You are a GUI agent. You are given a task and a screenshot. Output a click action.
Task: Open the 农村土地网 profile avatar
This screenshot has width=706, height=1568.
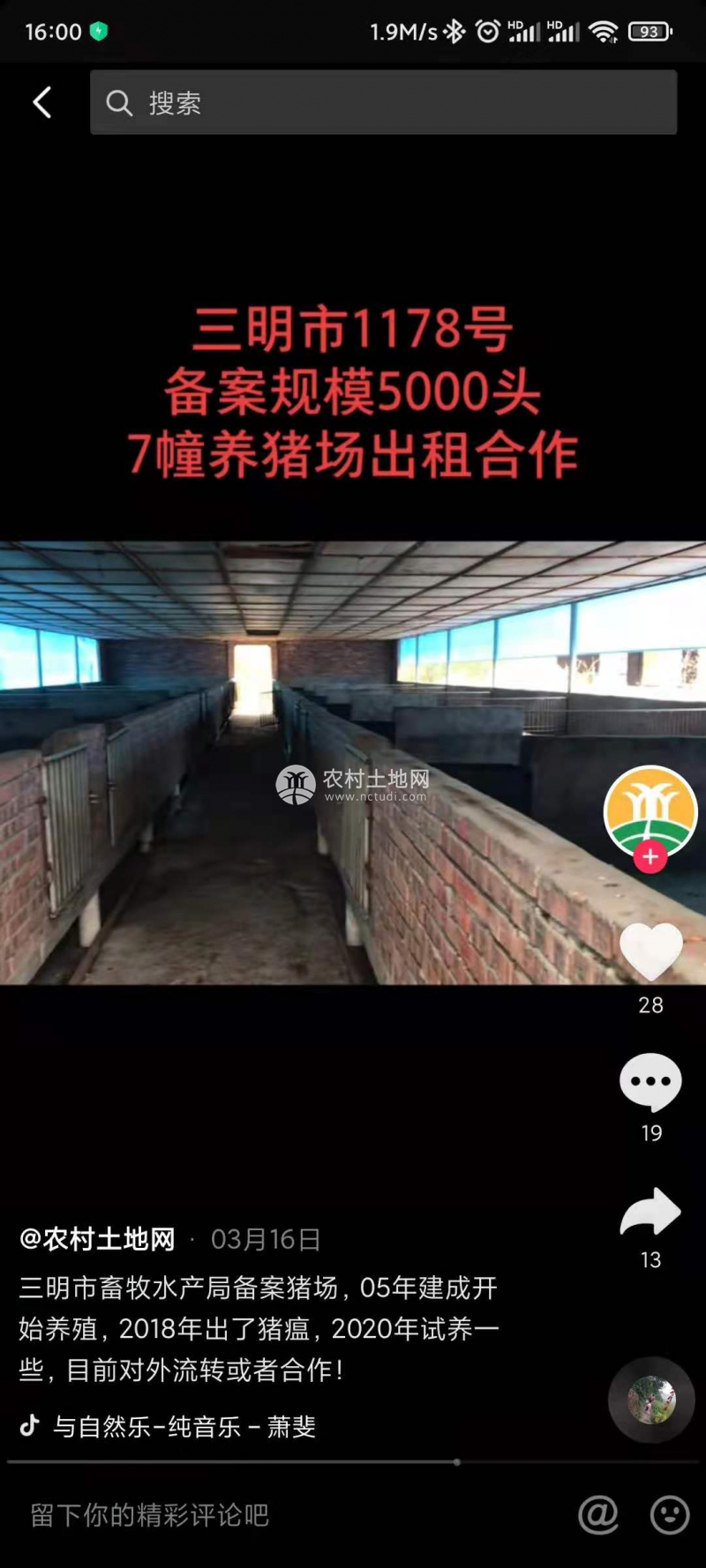click(650, 809)
